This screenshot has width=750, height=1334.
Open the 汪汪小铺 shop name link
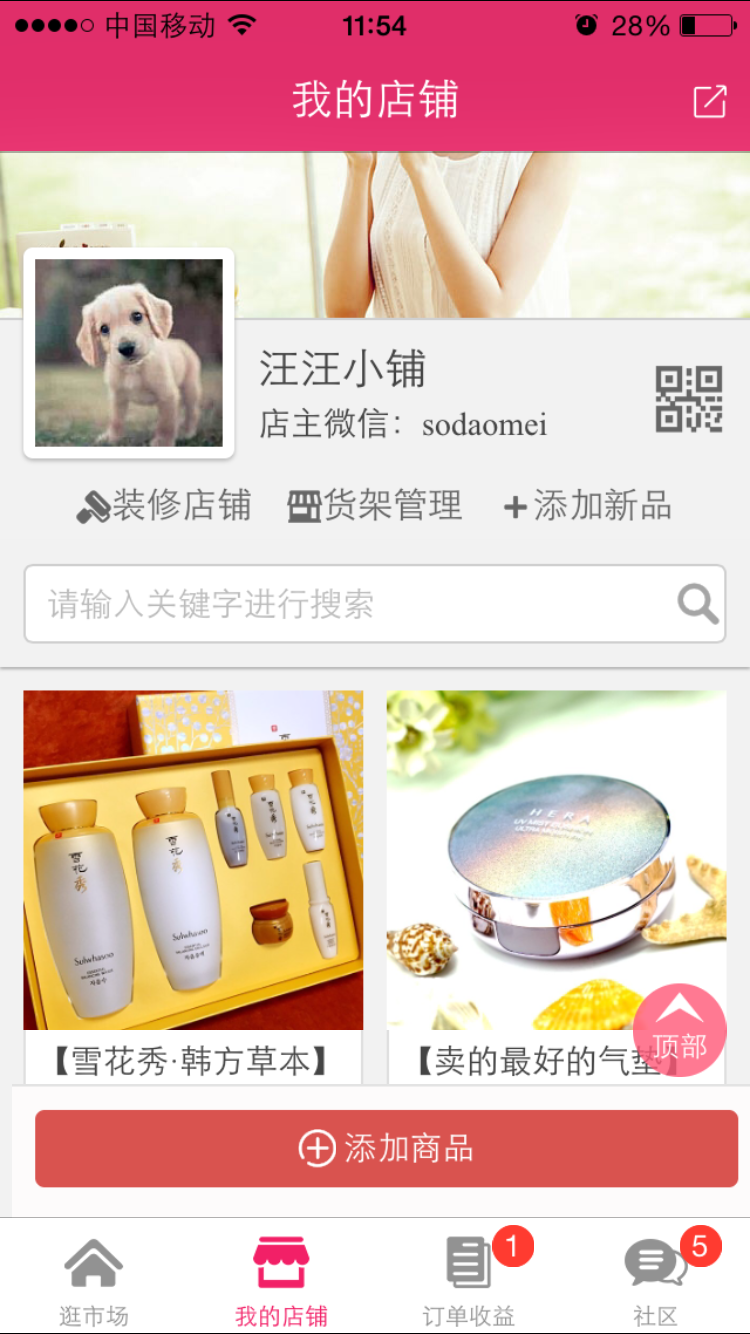point(343,370)
